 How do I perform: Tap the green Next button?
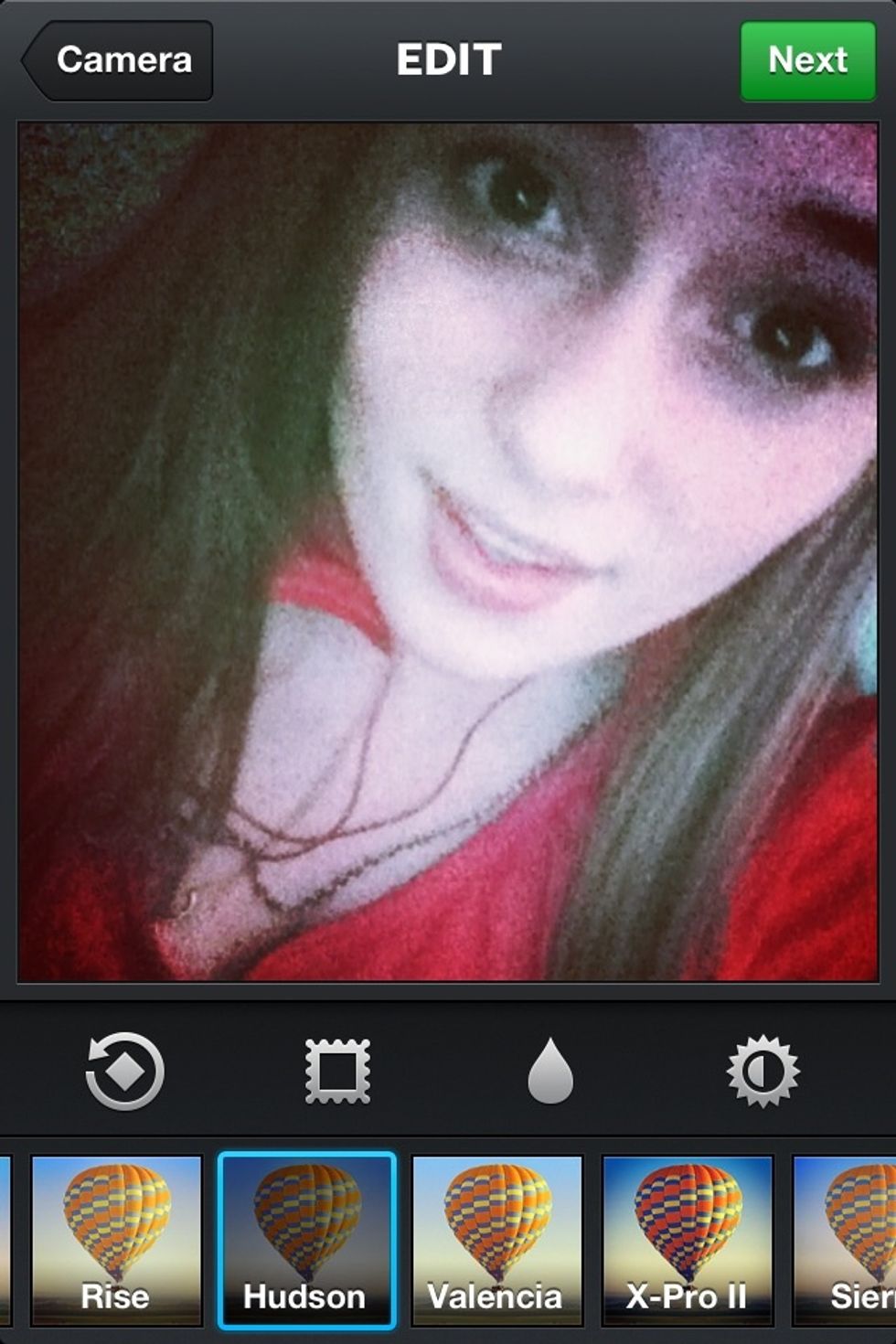pos(807,60)
